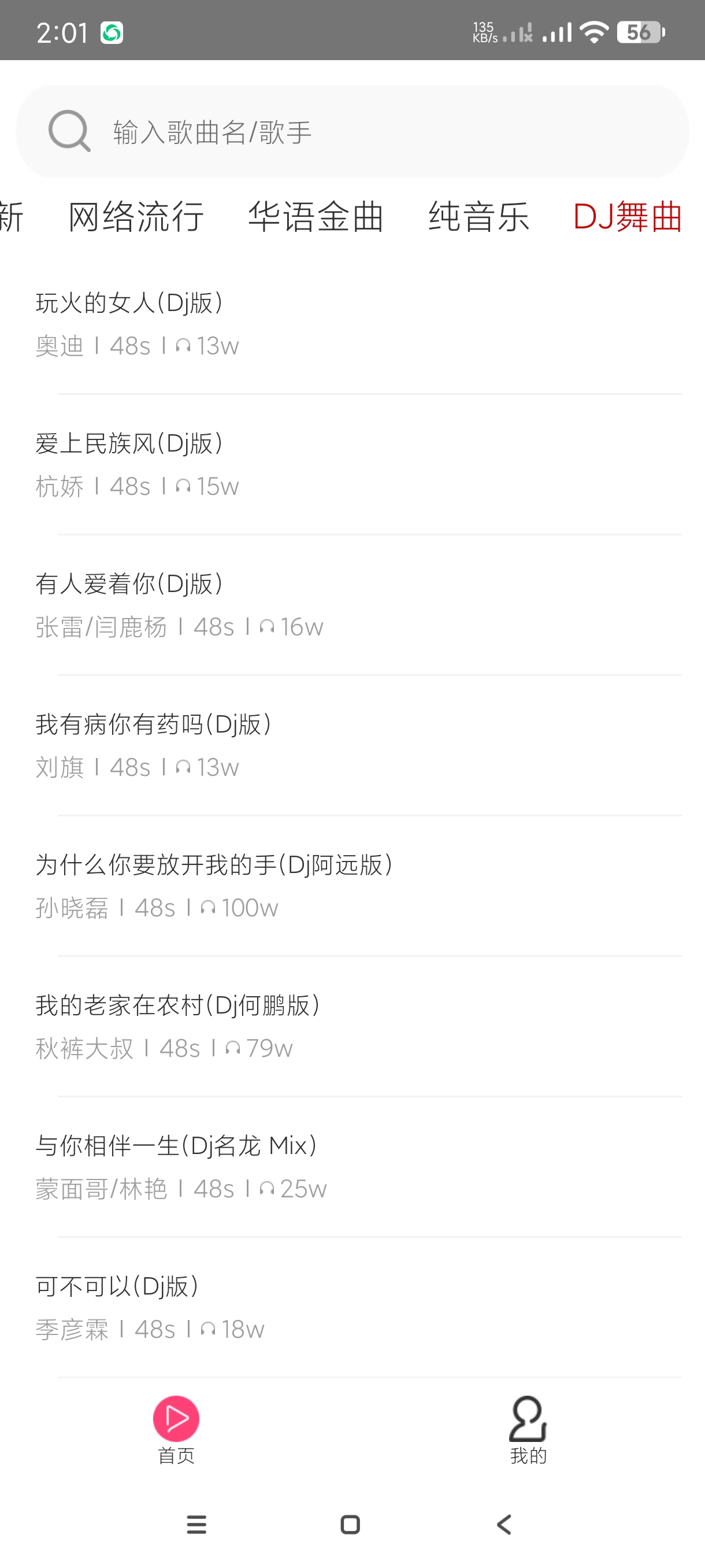The width and height of the screenshot is (705, 1568).
Task: Open the 纯音乐 category tab
Action: [x=478, y=217]
